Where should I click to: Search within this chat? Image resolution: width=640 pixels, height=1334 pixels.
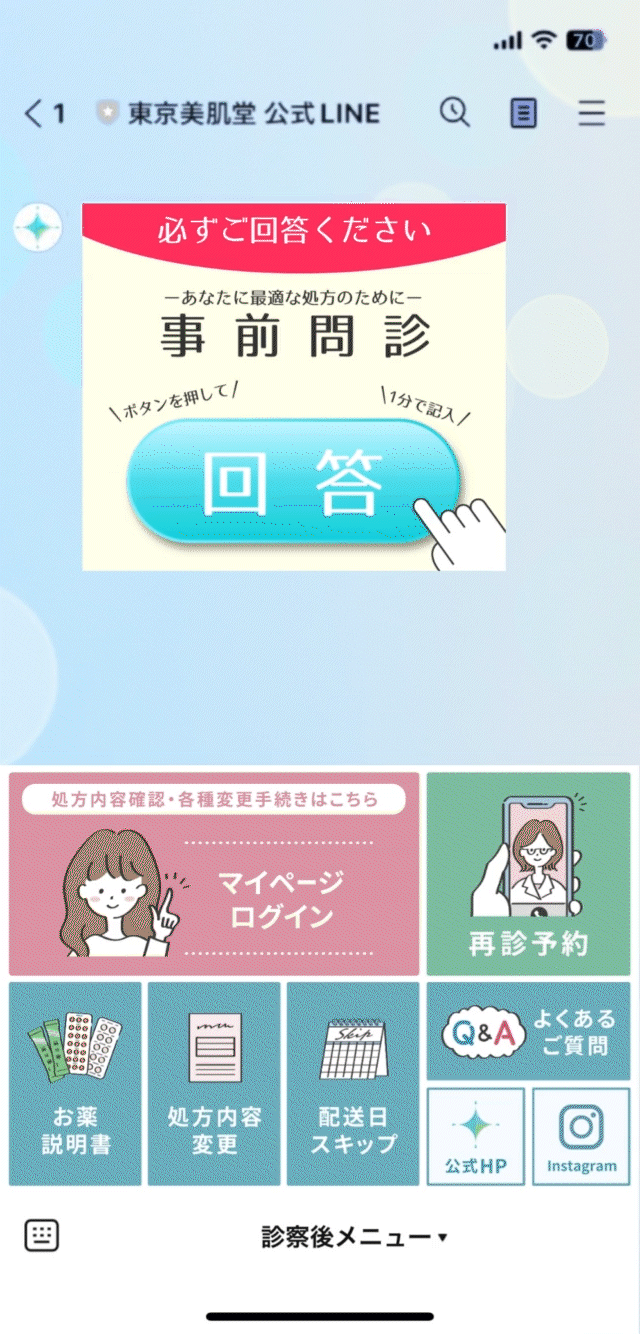point(454,112)
